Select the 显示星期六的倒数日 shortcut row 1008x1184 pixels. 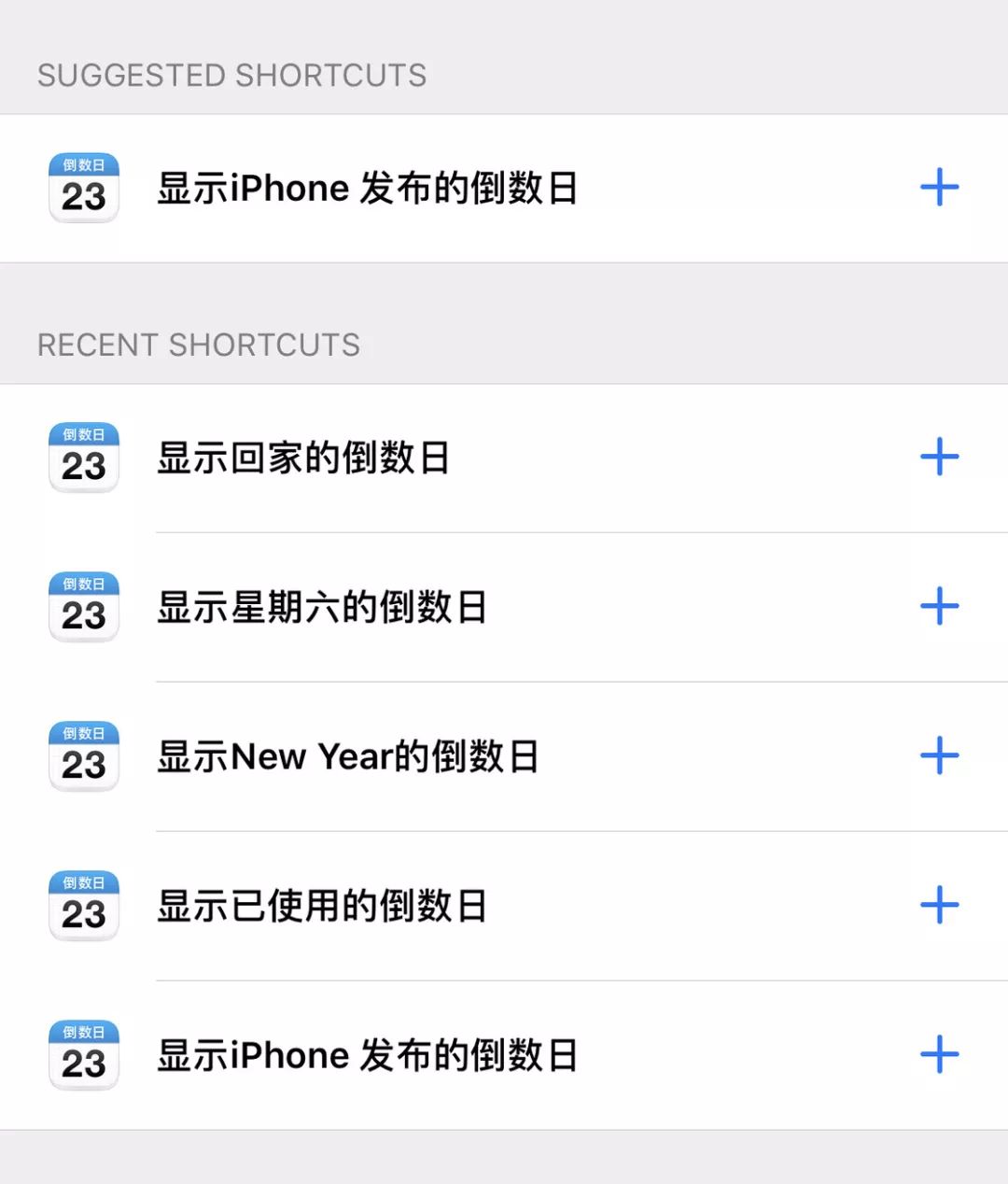pos(373,607)
